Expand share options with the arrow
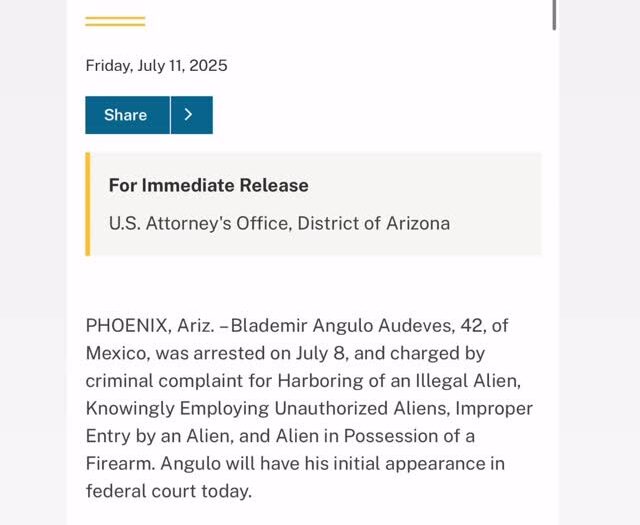Screen dimensions: 640x525 pos(192,115)
